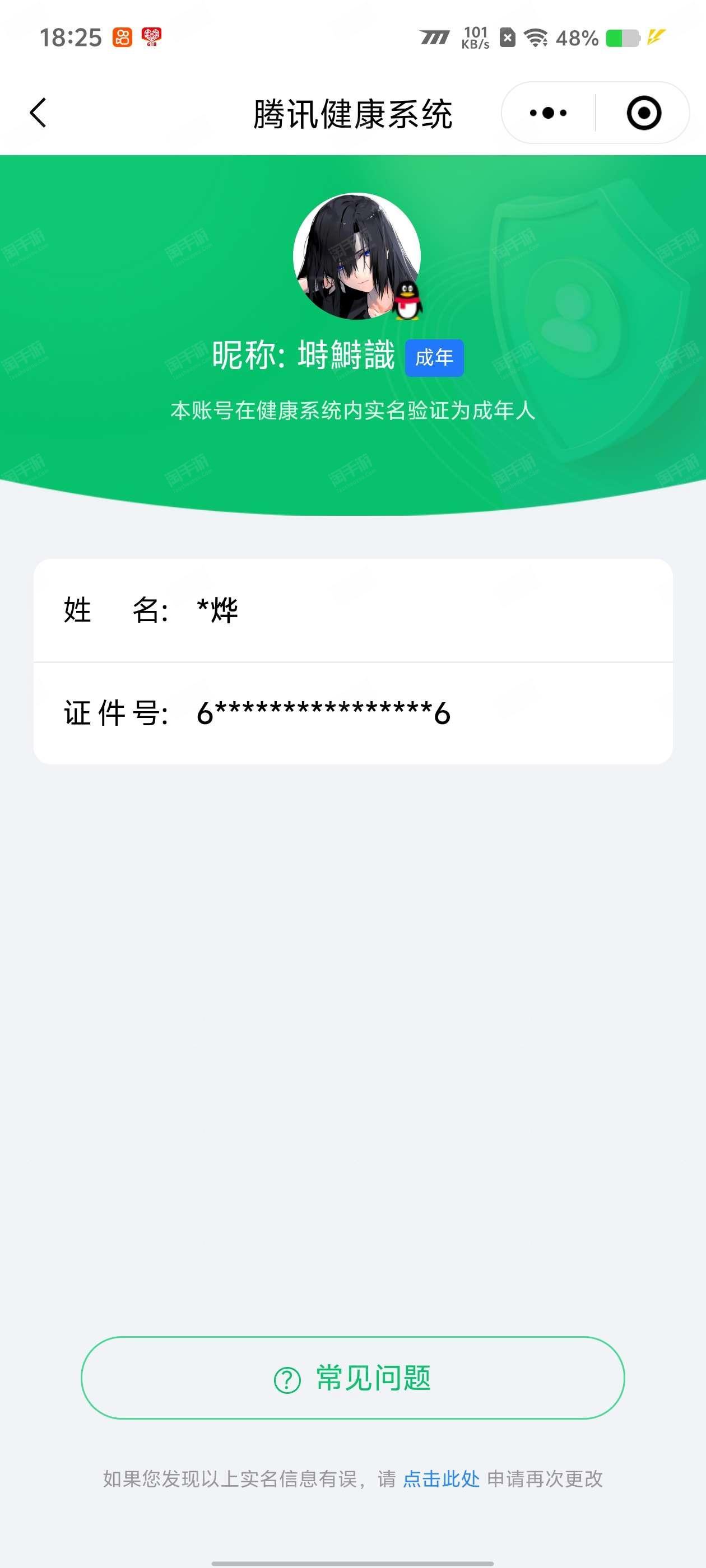Go back using the top-left arrow

click(38, 113)
